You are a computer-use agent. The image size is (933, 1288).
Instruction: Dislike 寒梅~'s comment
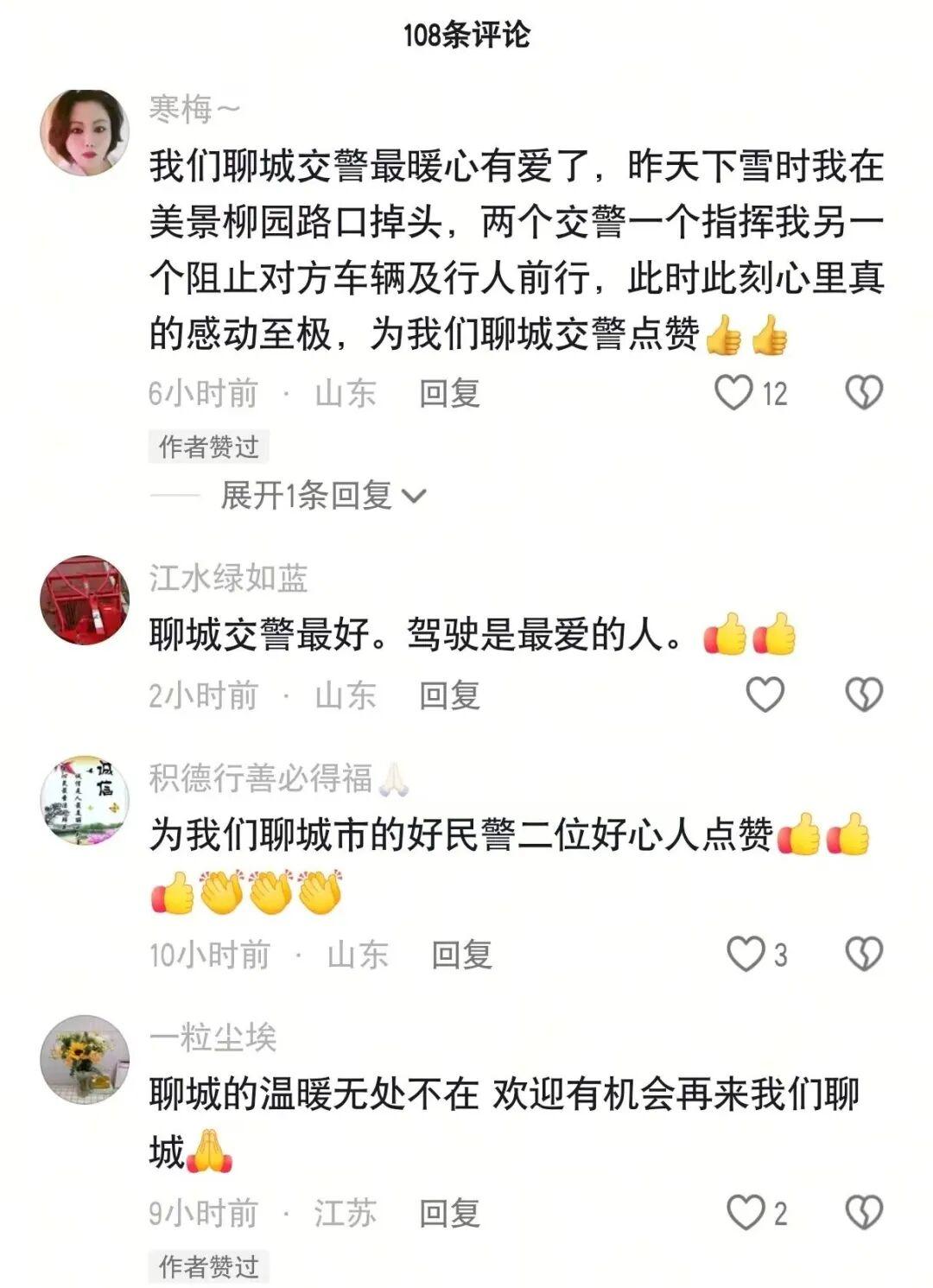click(x=863, y=393)
